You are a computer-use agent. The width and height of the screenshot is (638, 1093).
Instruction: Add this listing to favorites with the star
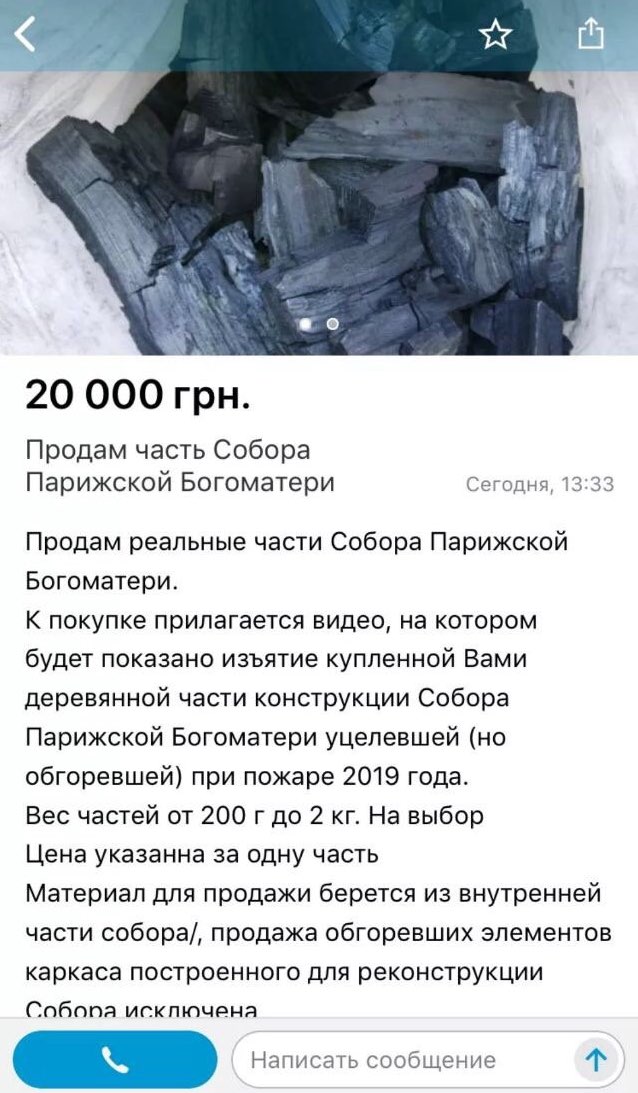tap(495, 35)
